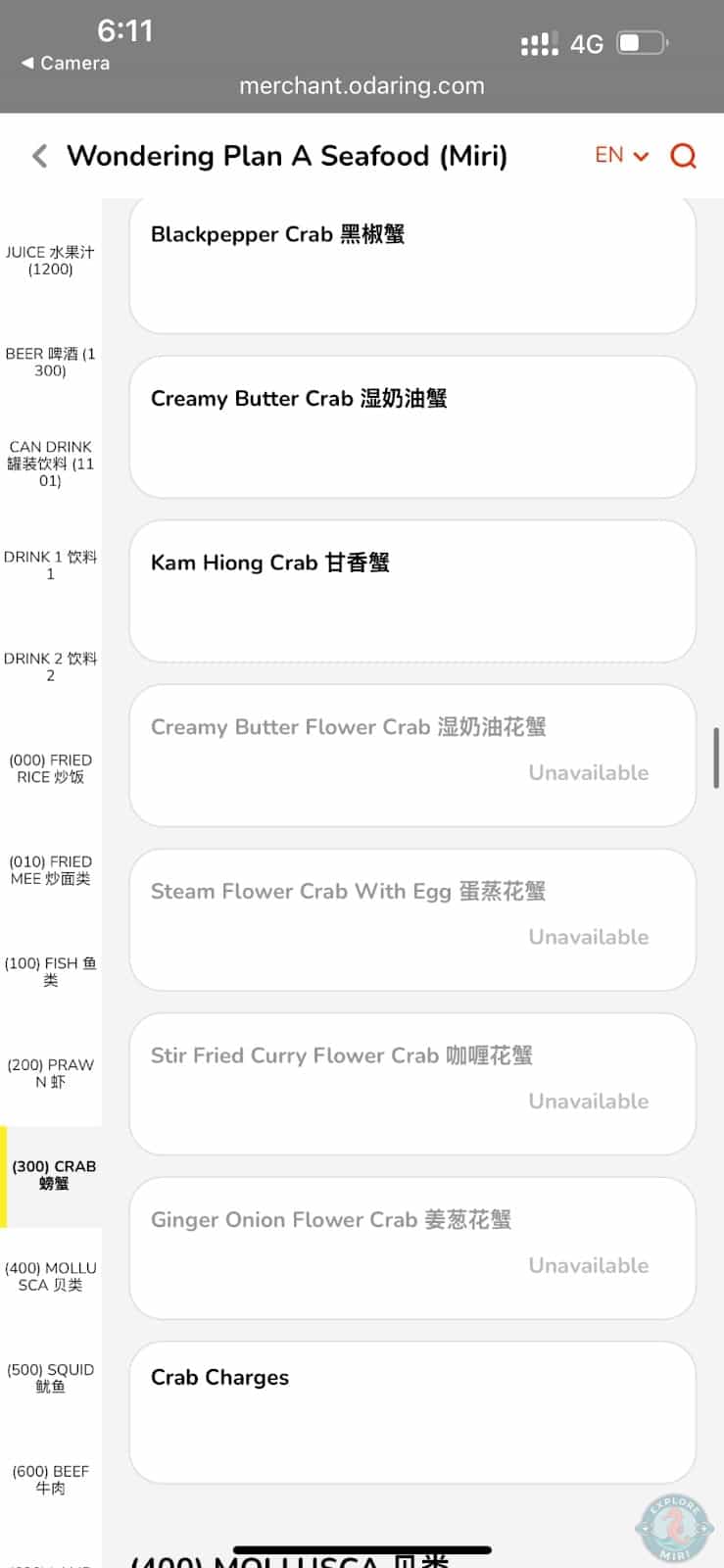Open the Creamy Butter Crab card
Screen dimensions: 724x1568
click(412, 427)
